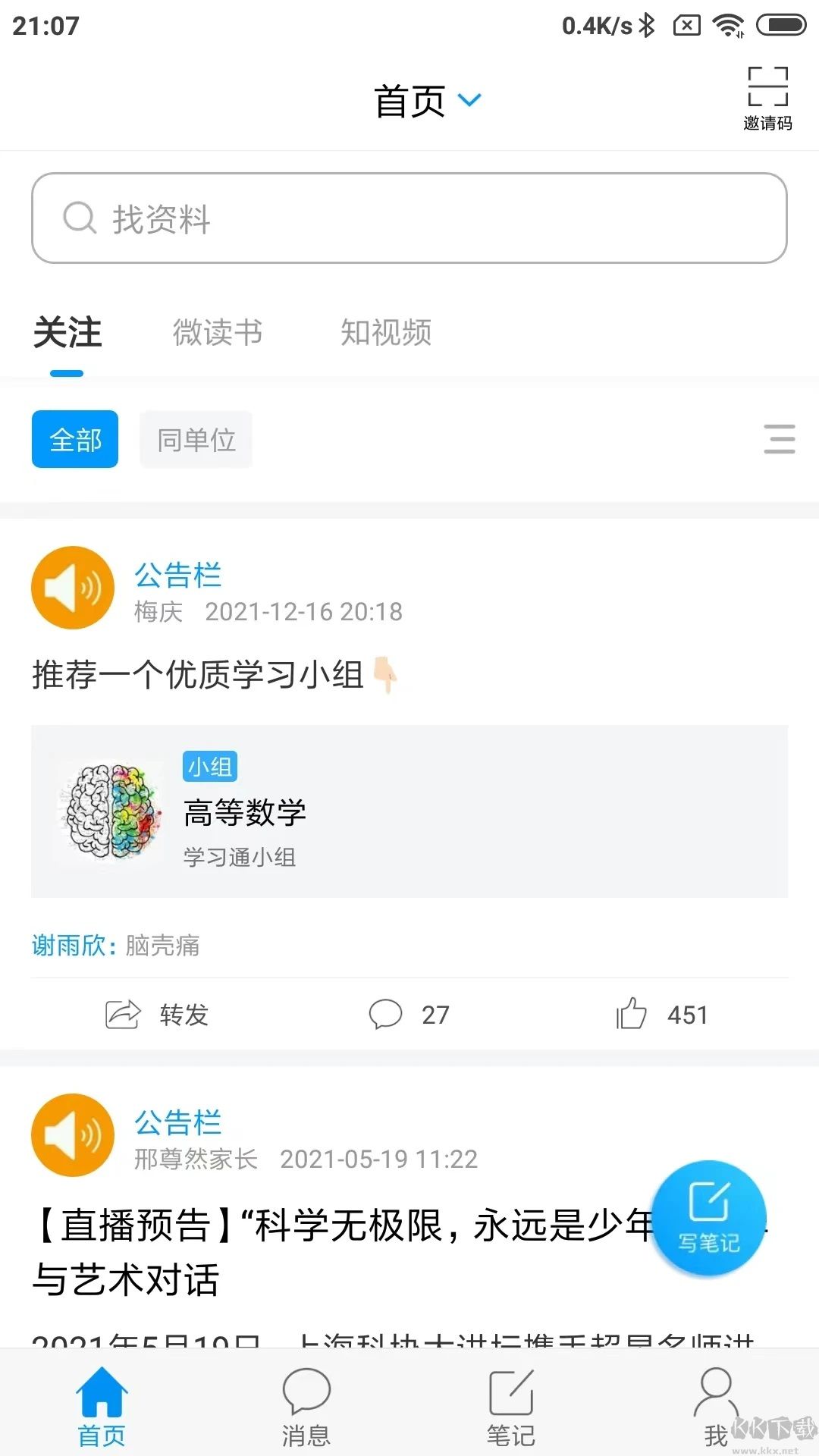Viewport: 819px width, 1456px height.
Task: Enable the 同单位 filter
Action: click(196, 439)
